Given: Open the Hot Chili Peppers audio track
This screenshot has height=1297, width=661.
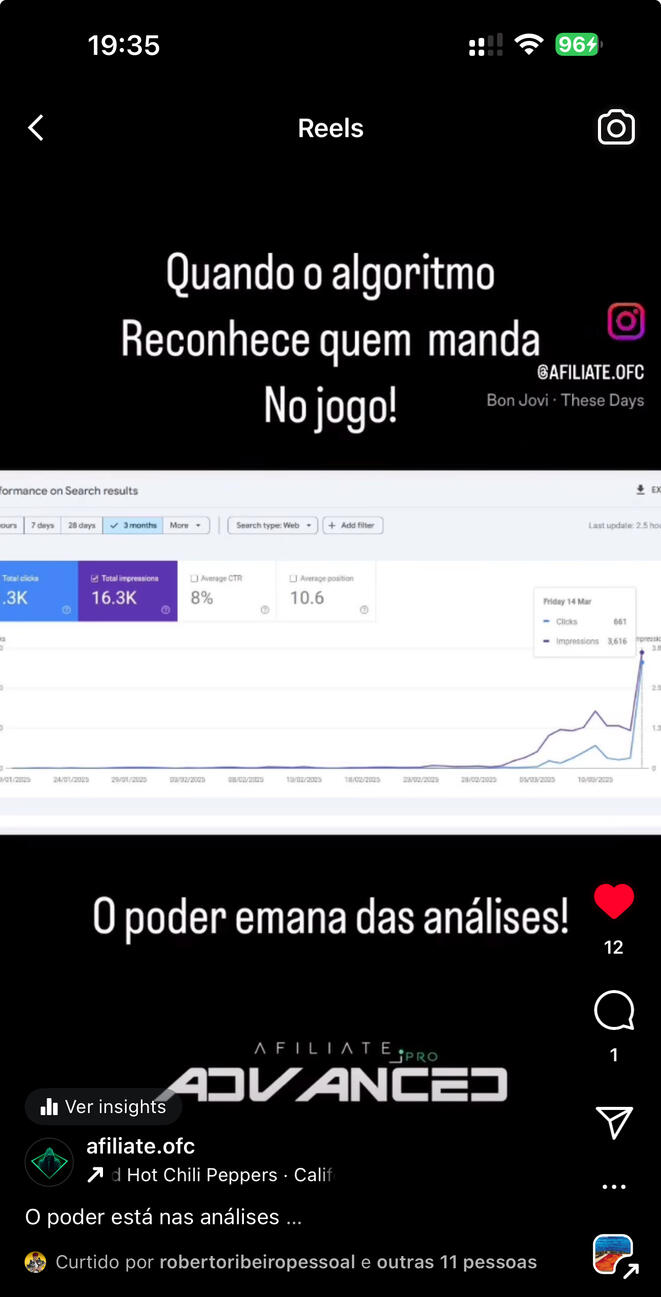Looking at the screenshot, I should point(210,1175).
